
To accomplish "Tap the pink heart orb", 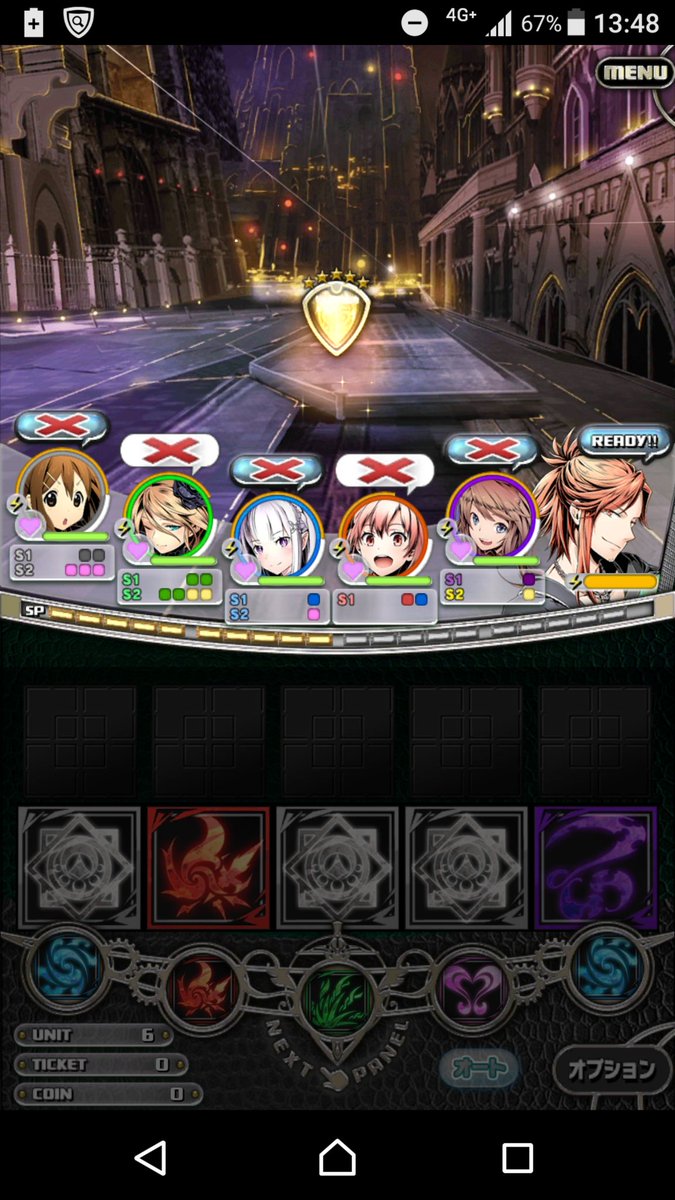I will (x=471, y=987).
